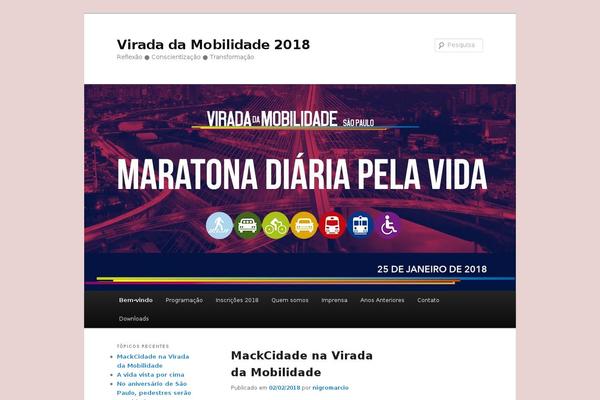Open the Imprensa menu item

(334, 300)
